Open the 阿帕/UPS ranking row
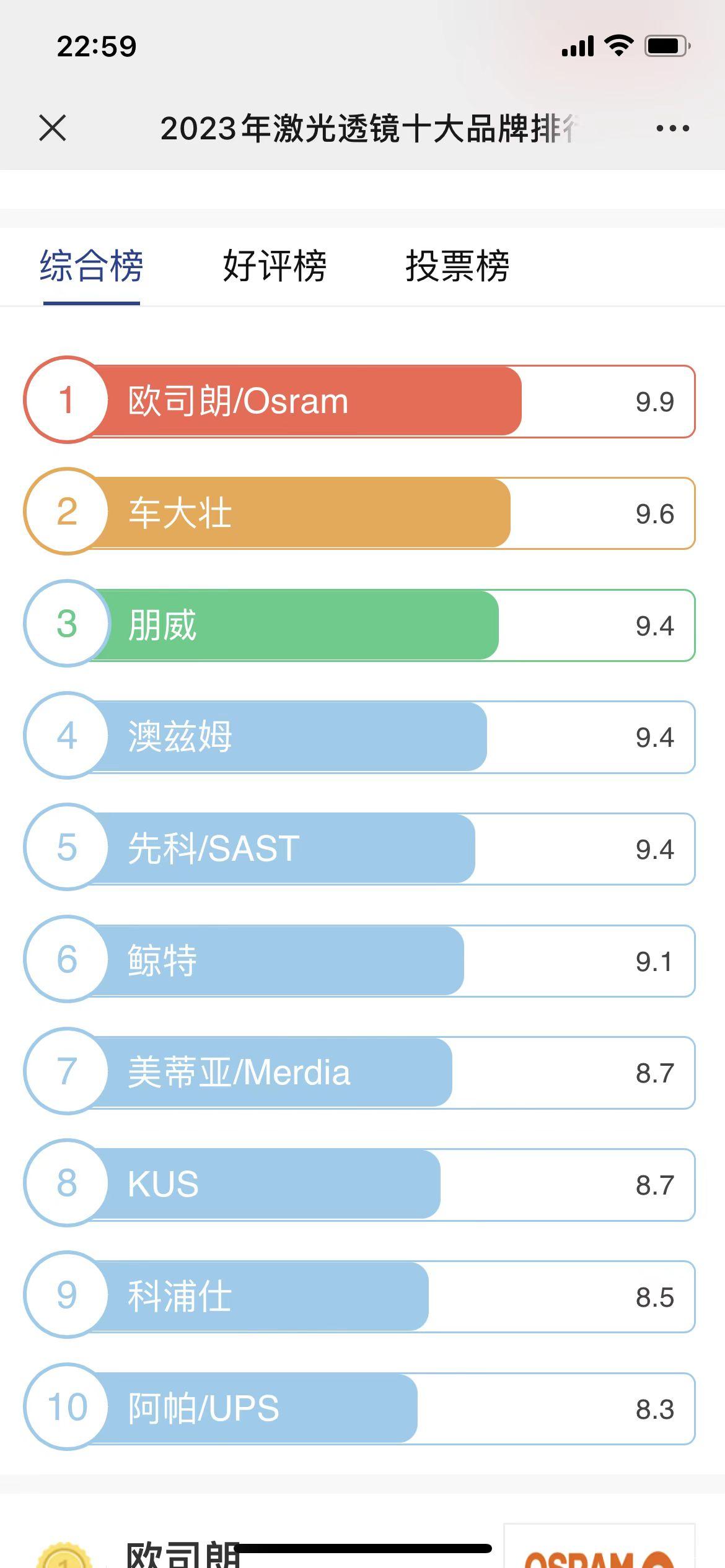Screen dimensions: 725x1568 tap(359, 1408)
